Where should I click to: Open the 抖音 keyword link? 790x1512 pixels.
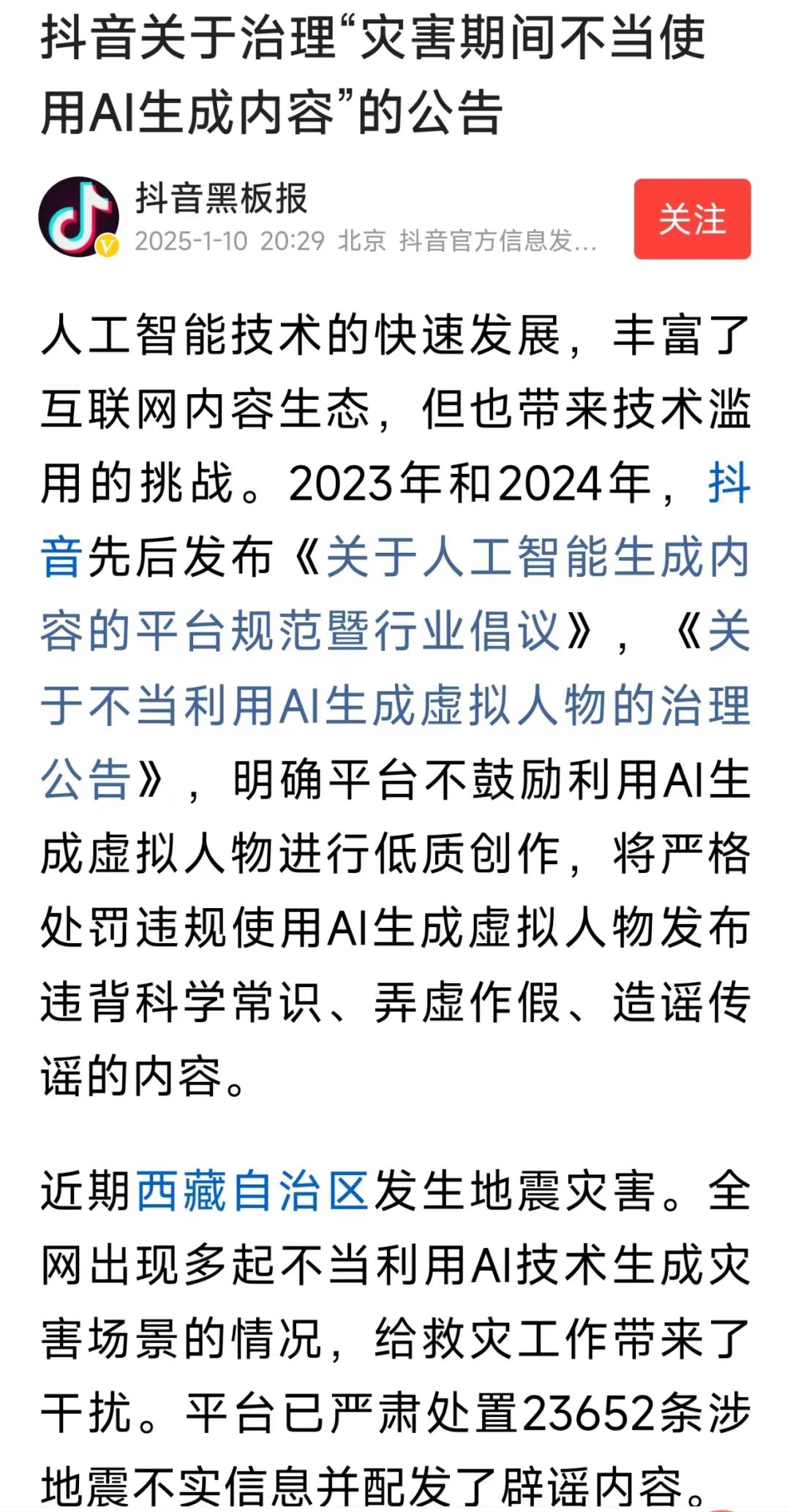tap(729, 483)
